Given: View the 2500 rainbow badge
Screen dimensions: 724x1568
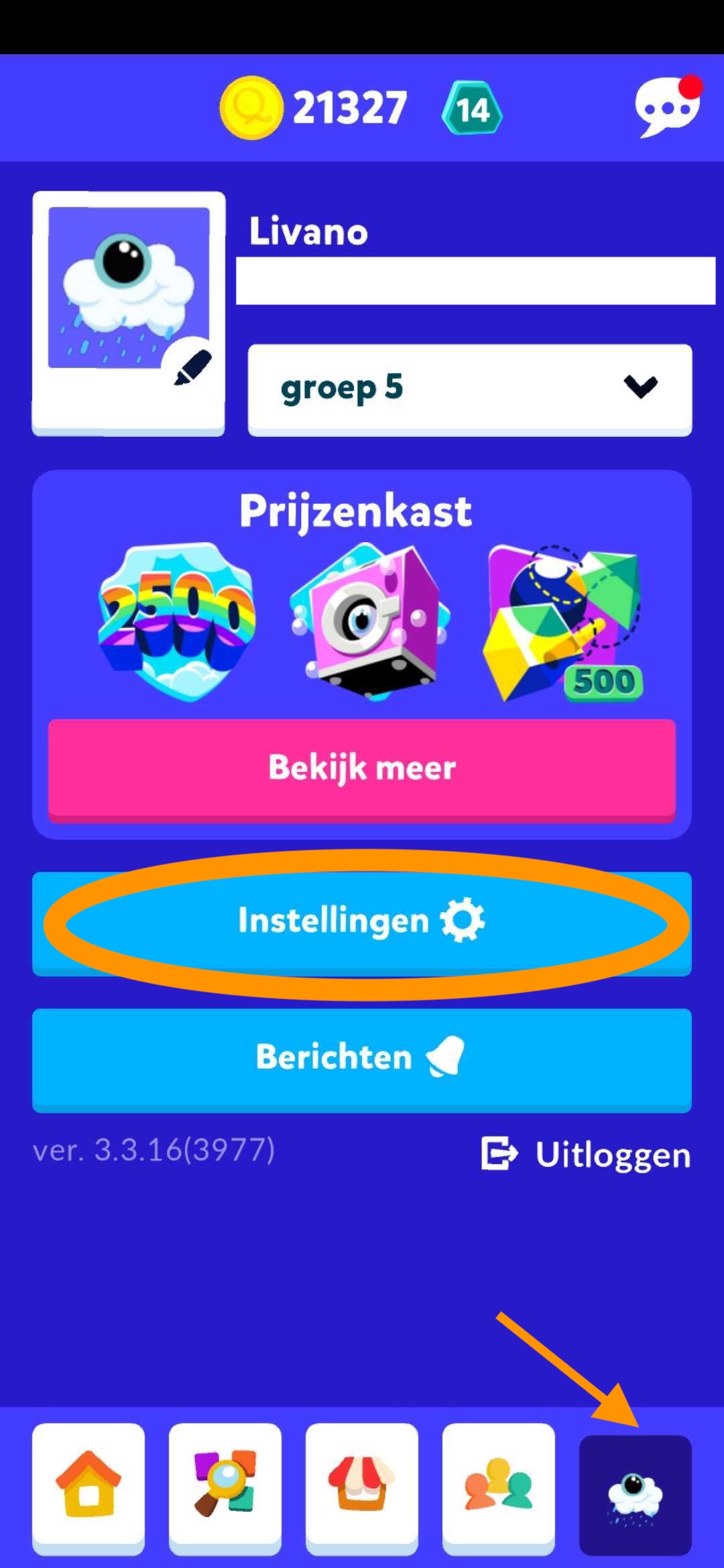Looking at the screenshot, I should click(x=177, y=622).
